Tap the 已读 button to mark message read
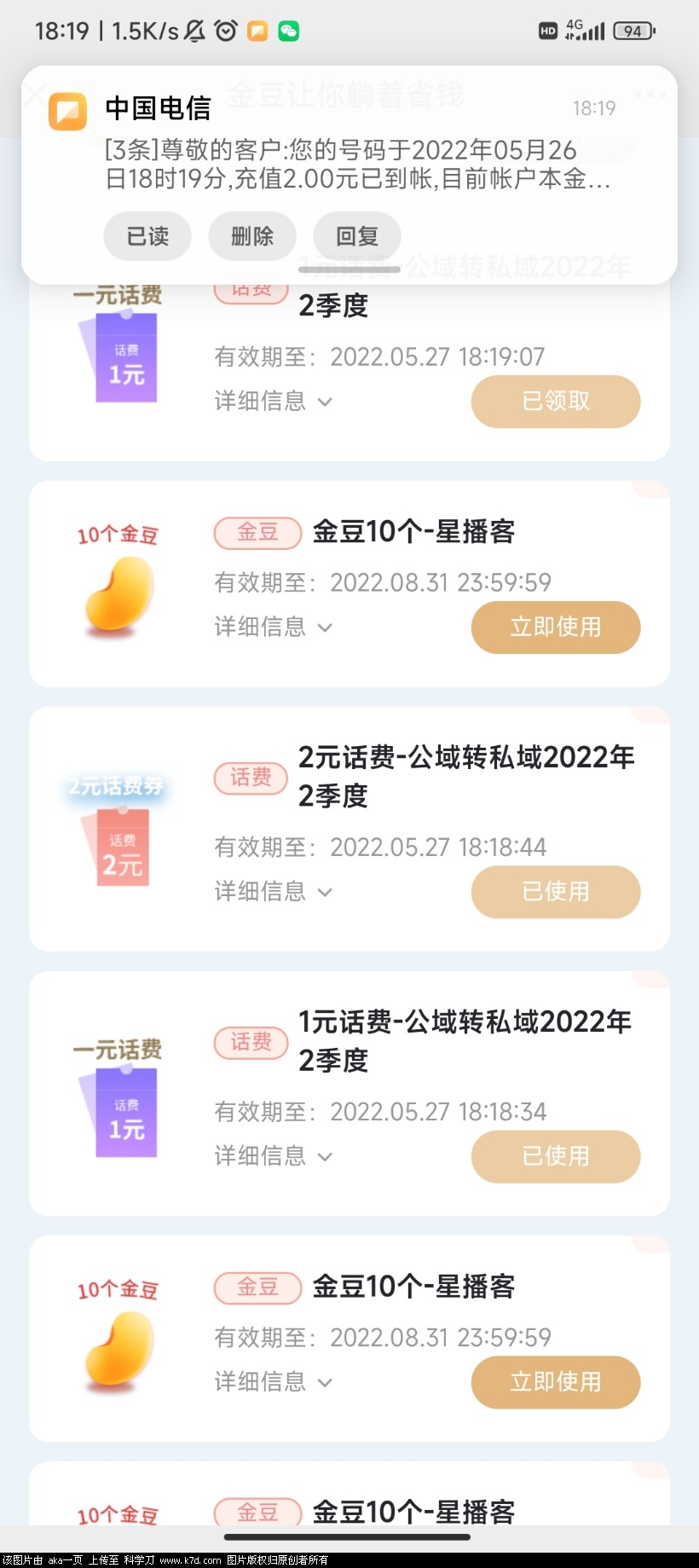 tap(147, 236)
